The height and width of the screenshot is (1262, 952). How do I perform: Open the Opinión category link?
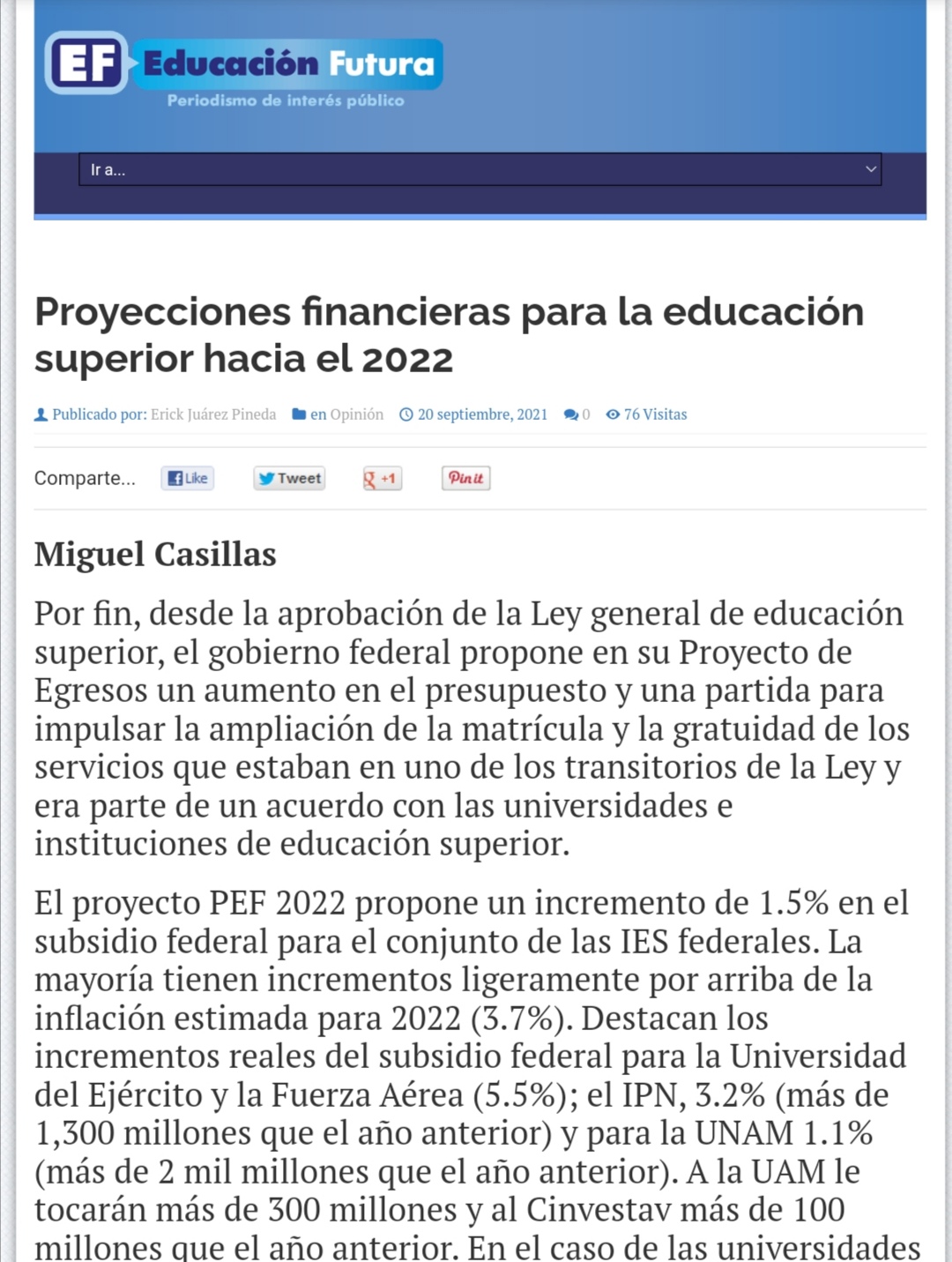tap(356, 414)
